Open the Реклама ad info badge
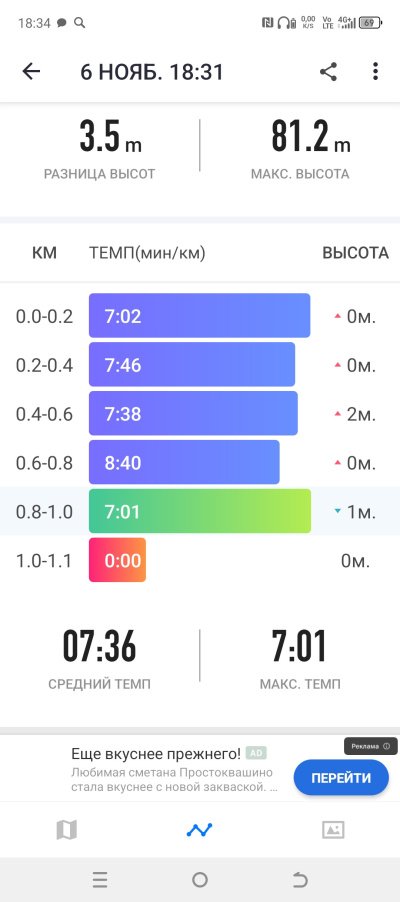The image size is (400, 902). tap(371, 746)
